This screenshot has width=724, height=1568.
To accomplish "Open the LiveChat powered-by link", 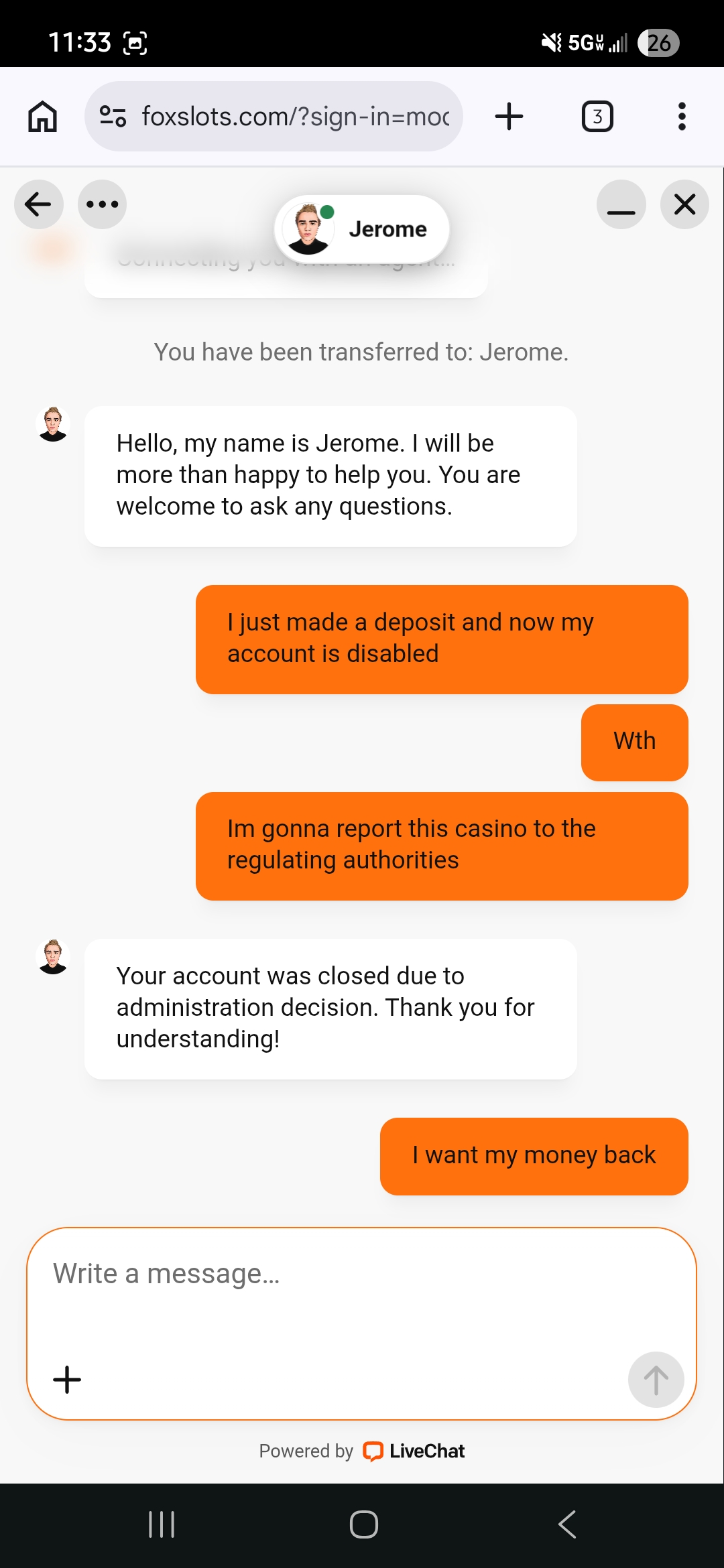I will click(414, 1451).
